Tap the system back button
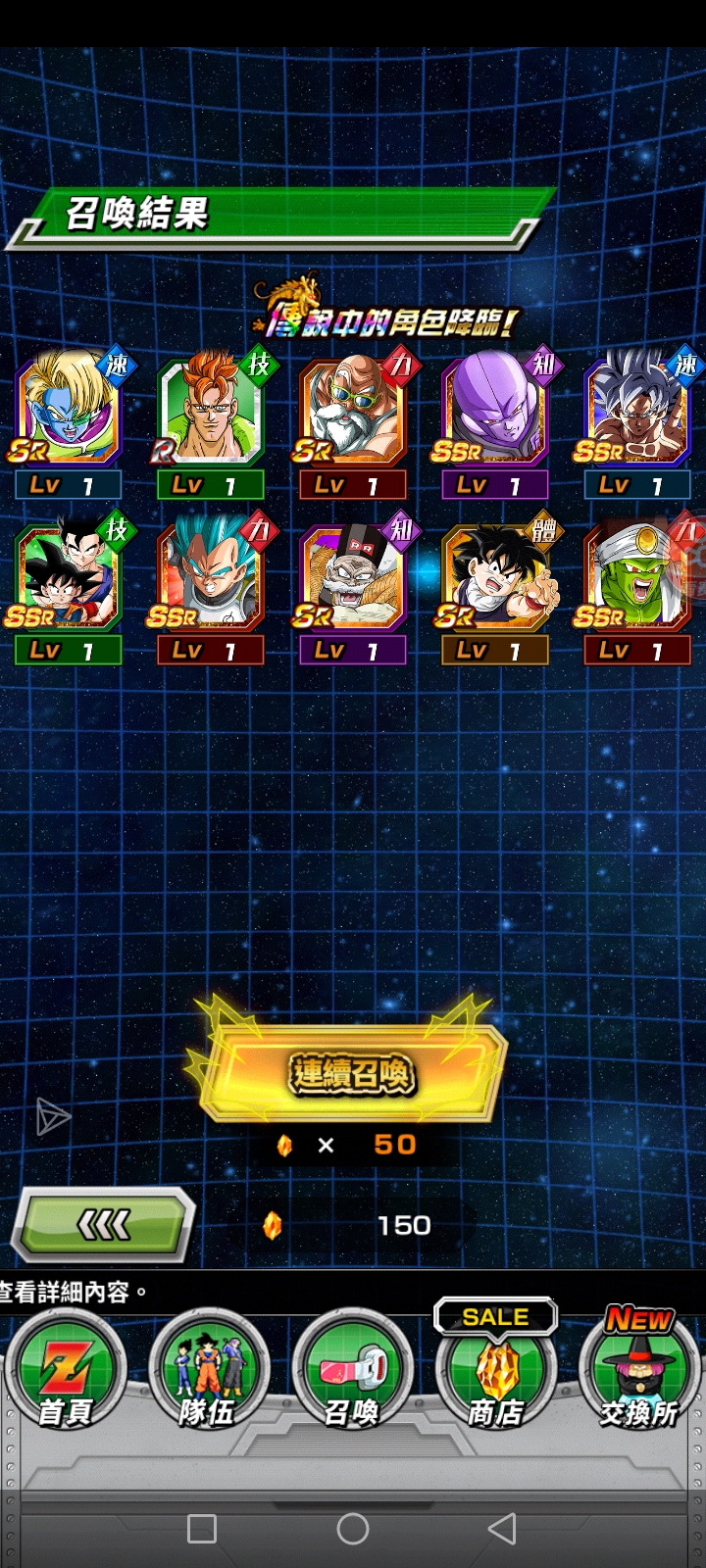Viewport: 706px width, 1568px height. [502, 1528]
